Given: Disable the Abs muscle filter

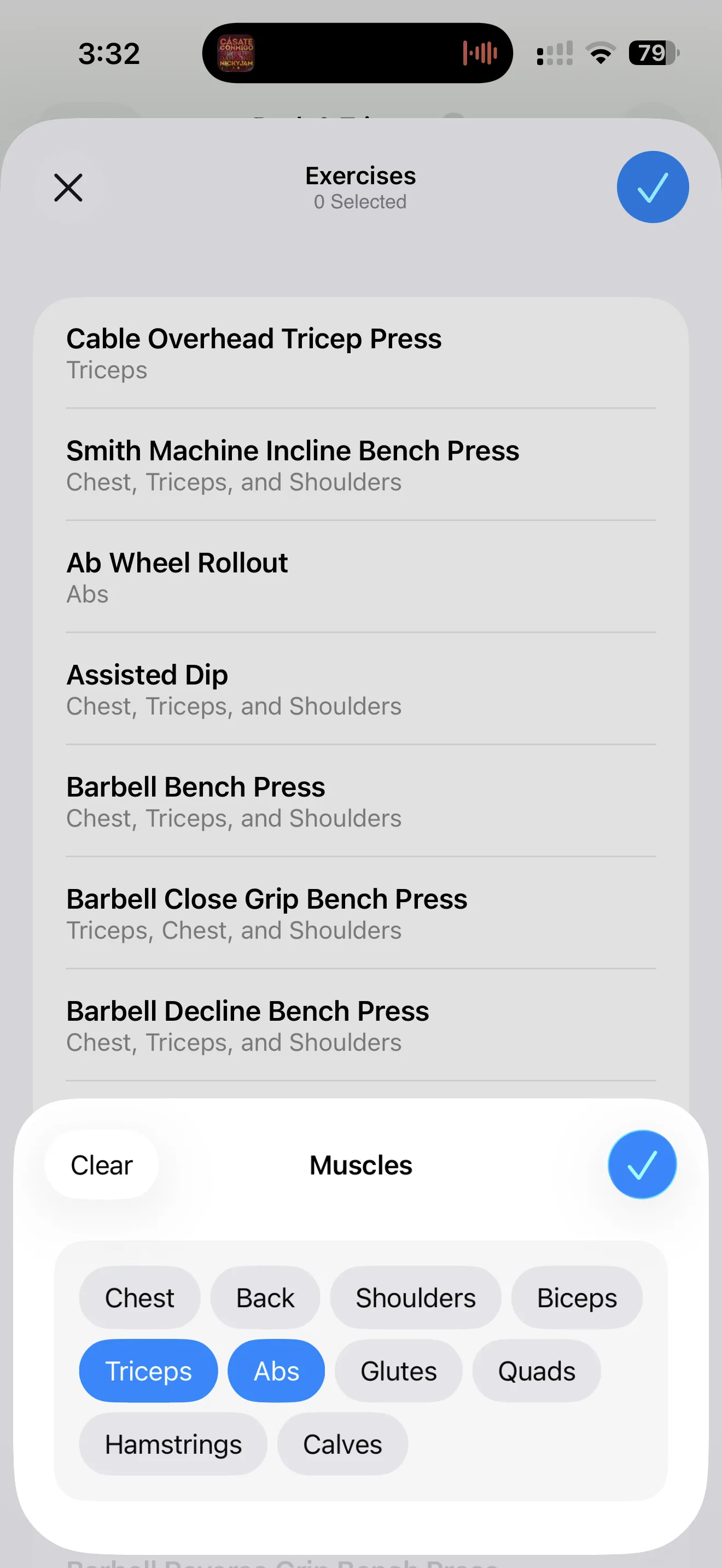Looking at the screenshot, I should coord(276,1370).
